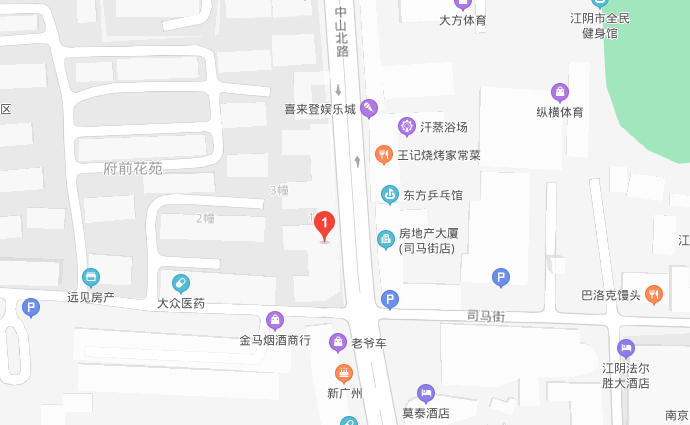This screenshot has width=690, height=425.
Task: Select the 巴洛克馒头 food marker
Action: [x=654, y=294]
